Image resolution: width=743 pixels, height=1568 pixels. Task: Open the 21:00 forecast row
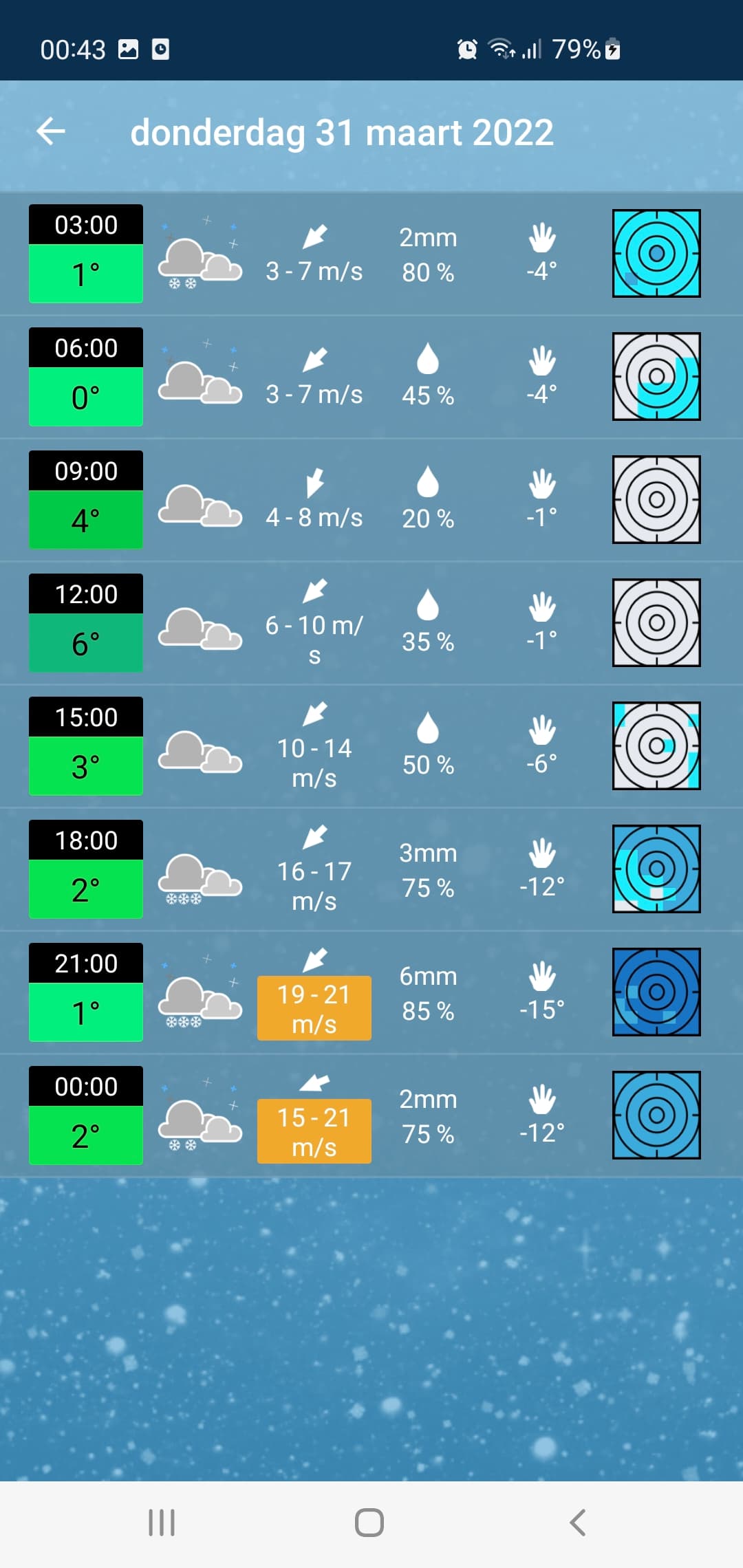coord(371,992)
